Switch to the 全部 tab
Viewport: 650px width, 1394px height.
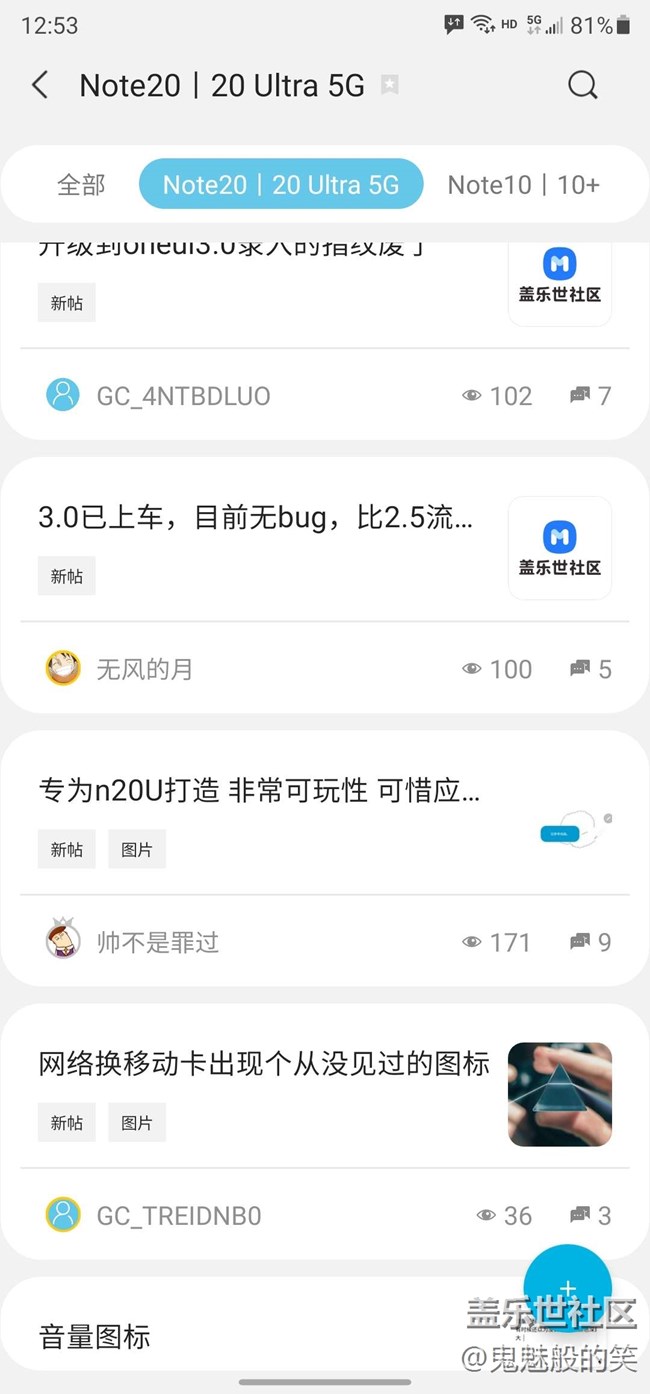(81, 185)
